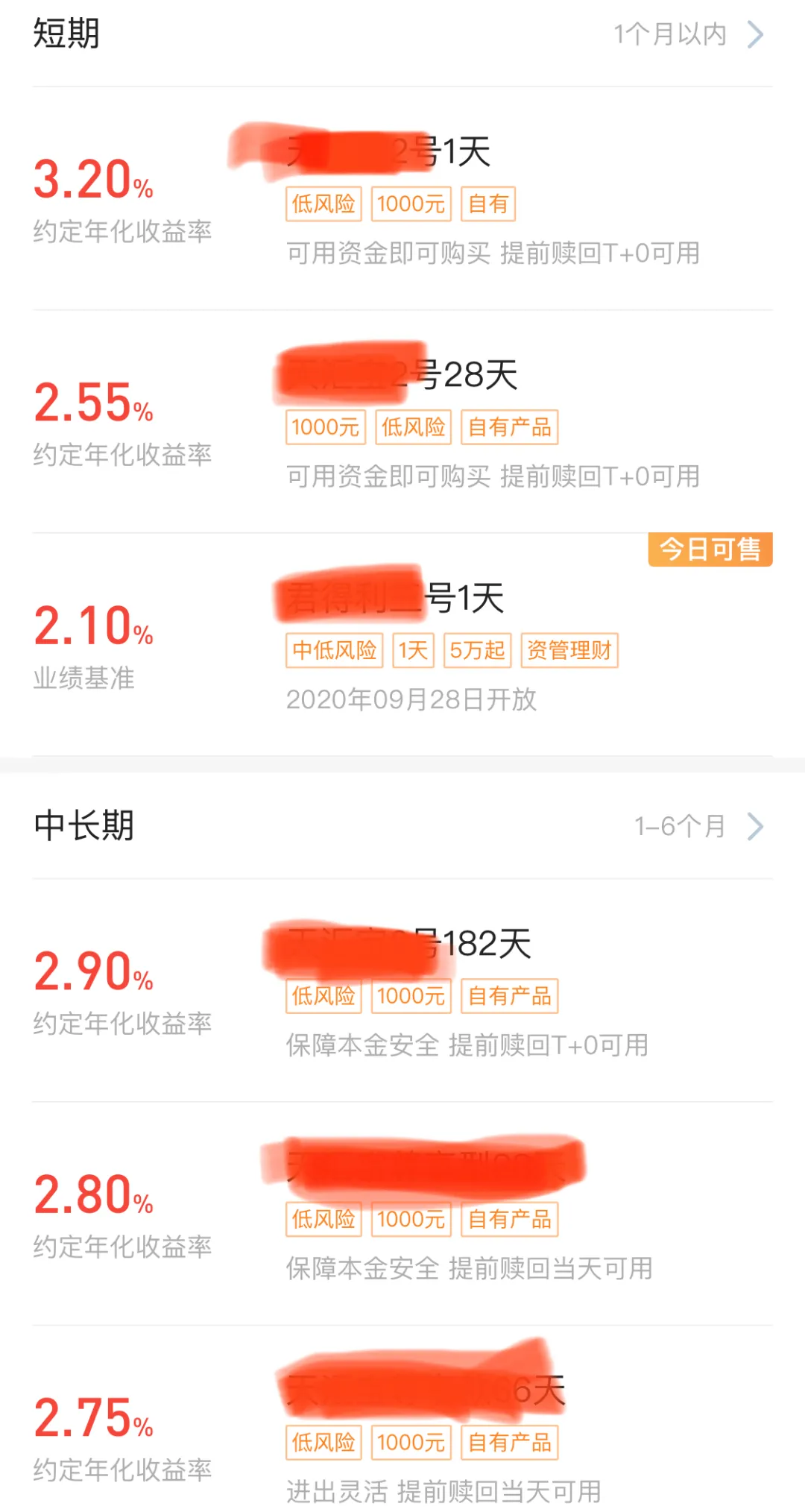
Task: View the 2.55% 28天 product
Action: 402,423
